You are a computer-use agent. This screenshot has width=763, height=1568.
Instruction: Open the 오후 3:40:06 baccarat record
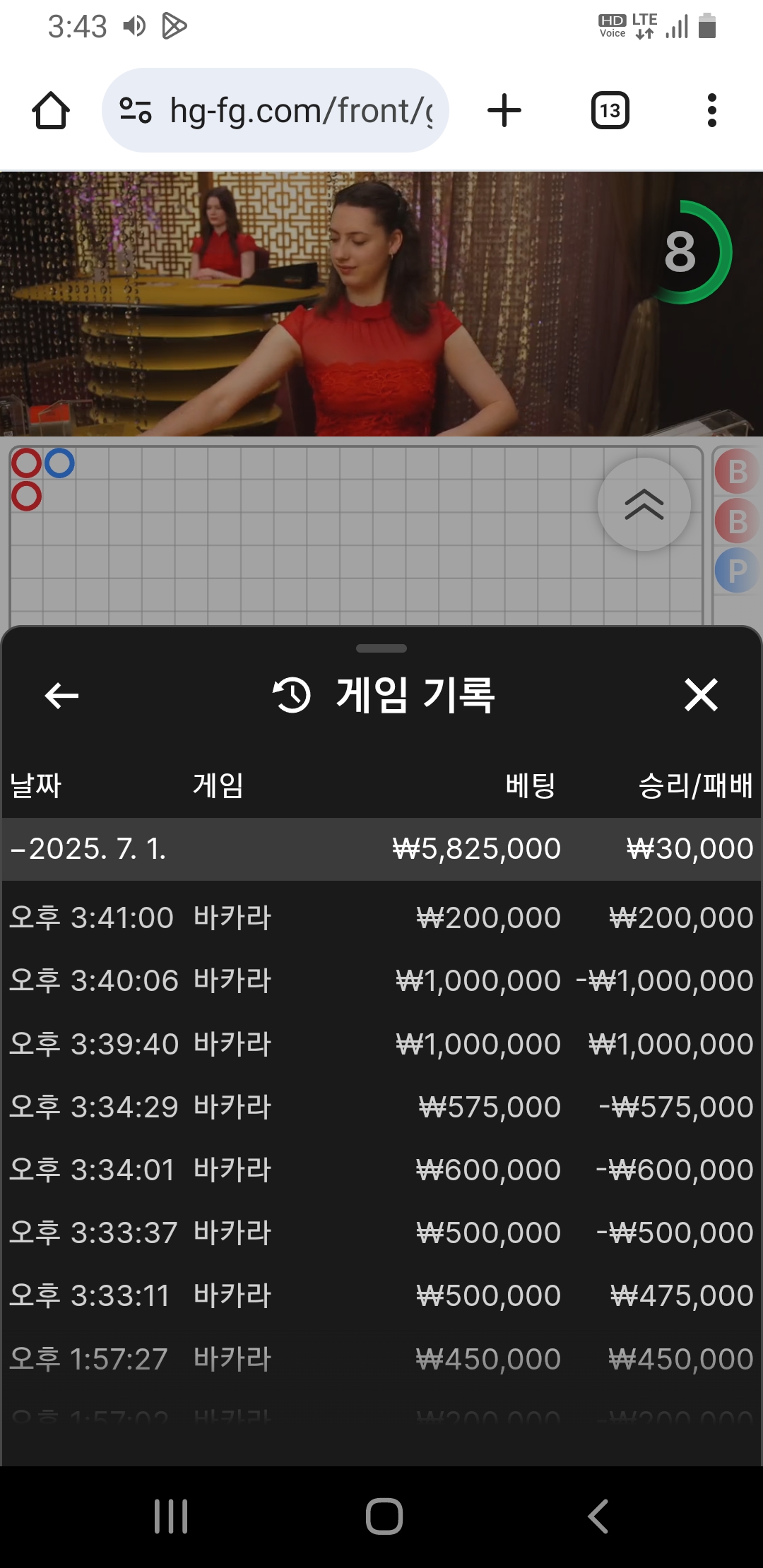(381, 980)
